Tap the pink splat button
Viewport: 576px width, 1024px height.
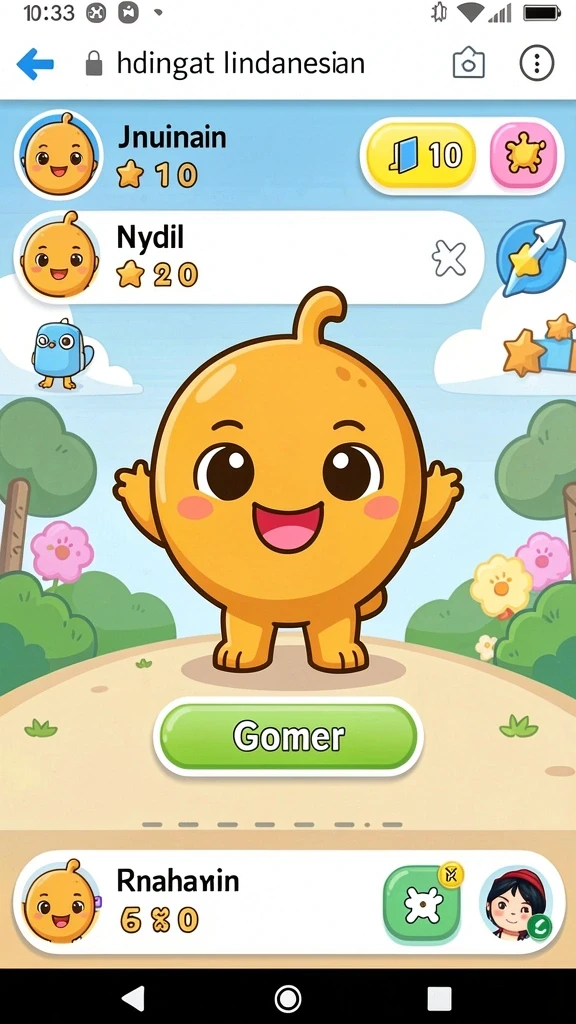click(524, 155)
